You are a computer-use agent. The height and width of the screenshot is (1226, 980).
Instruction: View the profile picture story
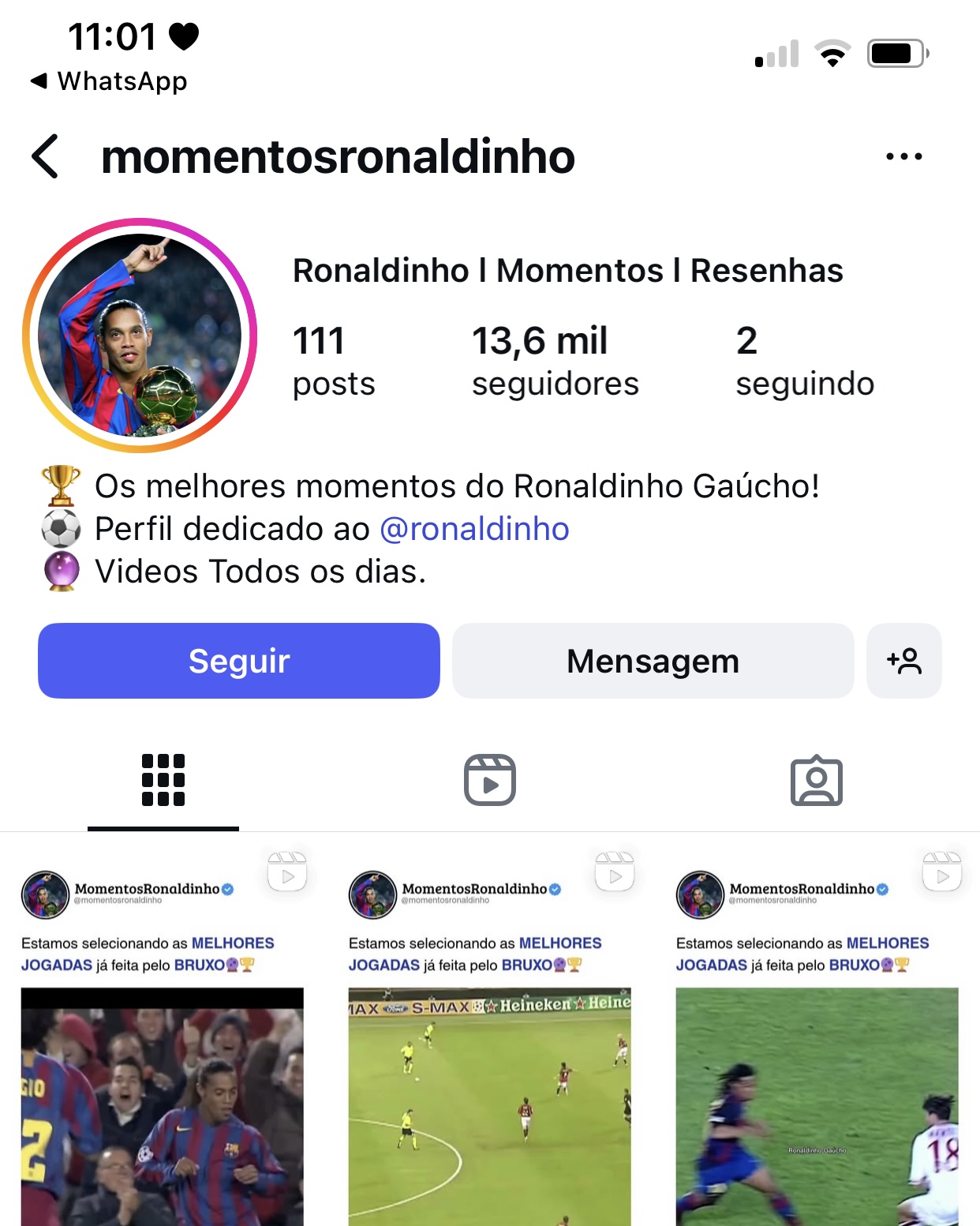tap(140, 336)
